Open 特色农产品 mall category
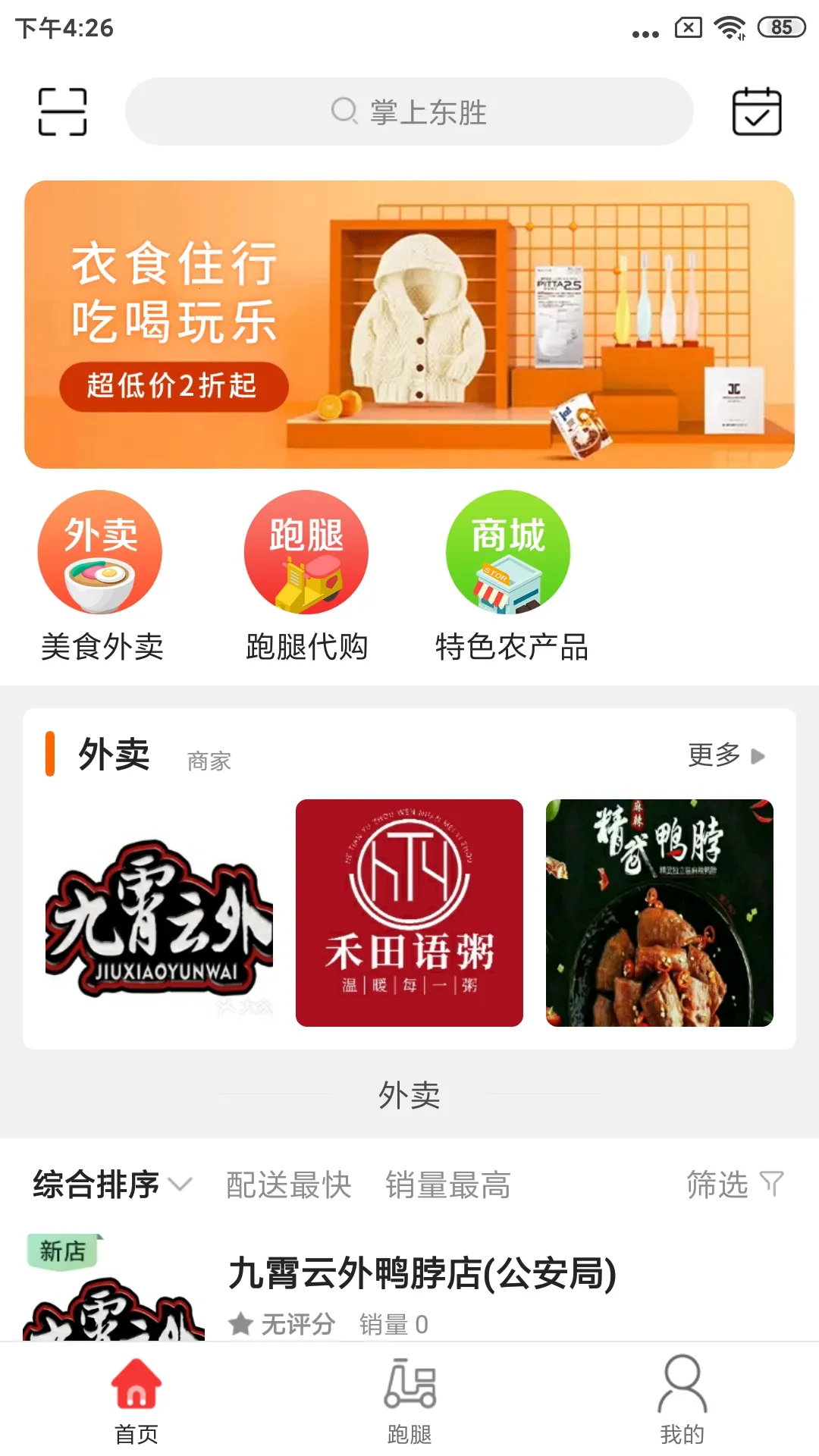This screenshot has width=819, height=1456. [x=510, y=576]
